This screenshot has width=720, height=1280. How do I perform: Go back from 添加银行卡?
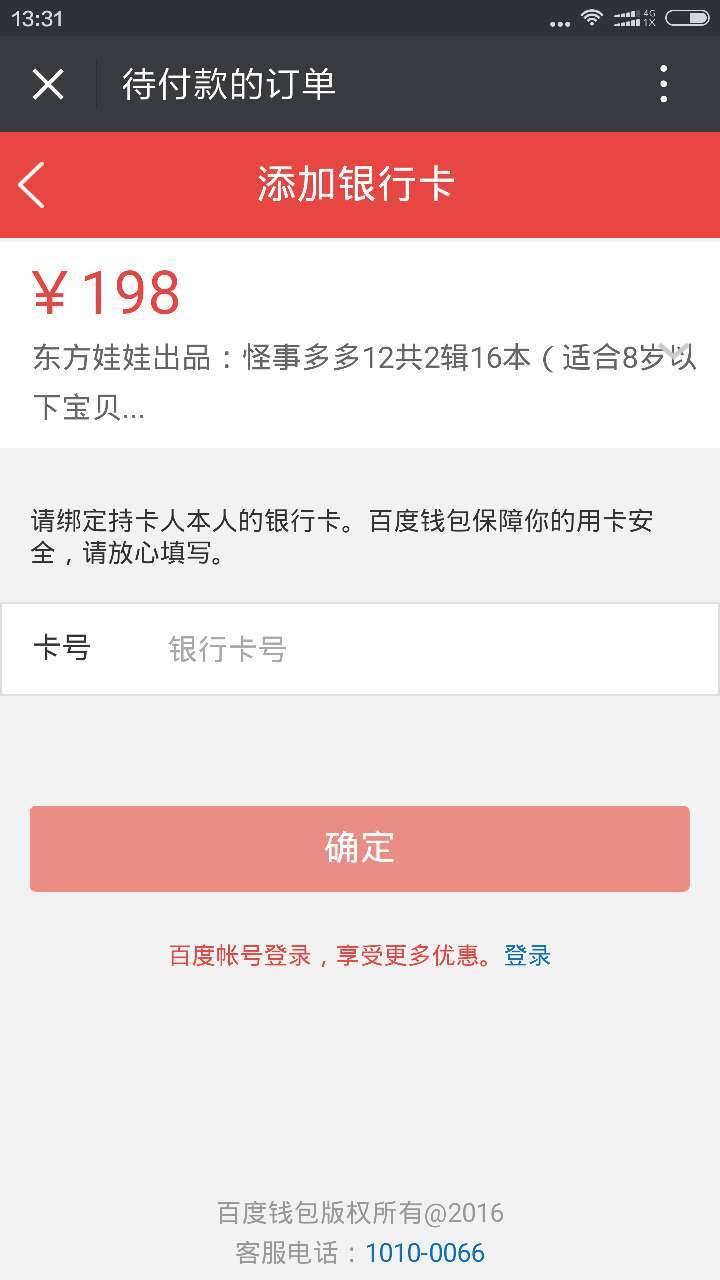(x=32, y=185)
